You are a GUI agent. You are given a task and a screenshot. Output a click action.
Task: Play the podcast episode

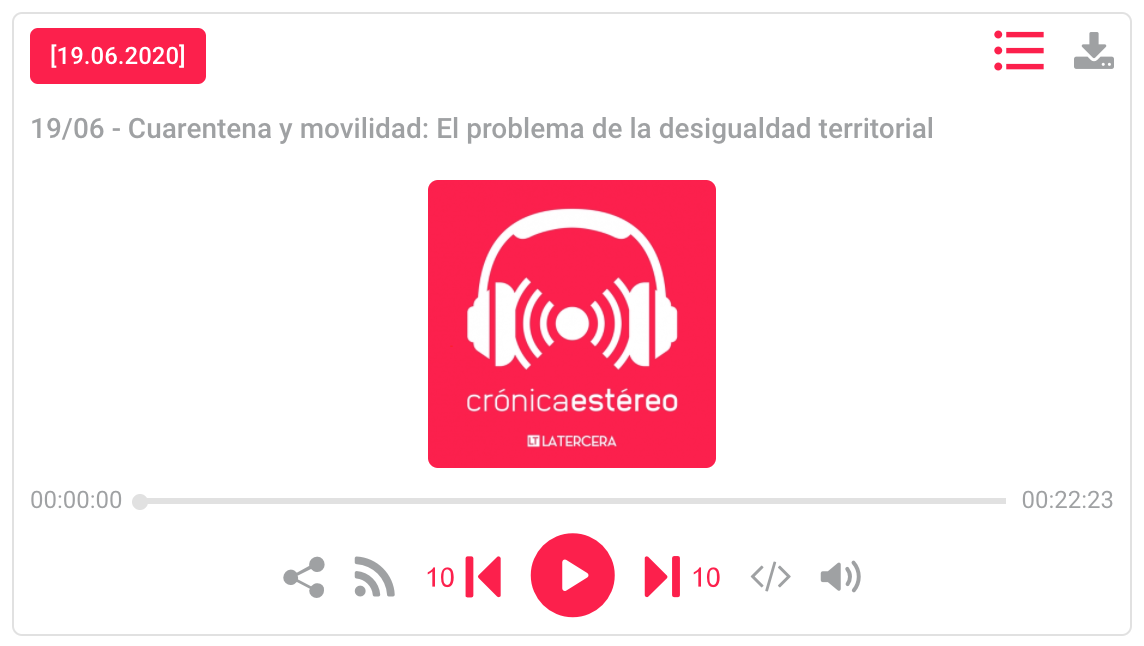(x=573, y=576)
